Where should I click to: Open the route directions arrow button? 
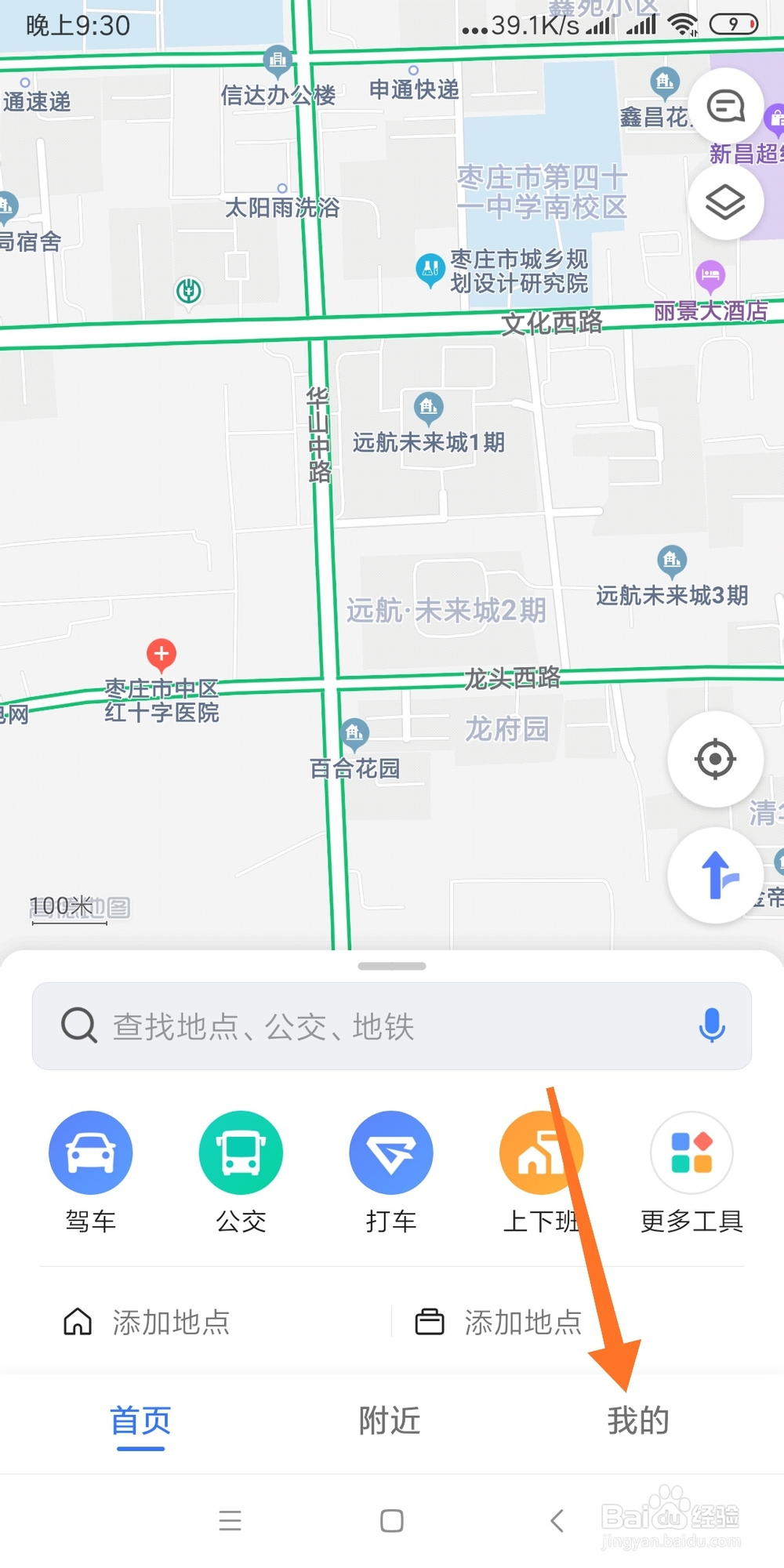tap(715, 875)
